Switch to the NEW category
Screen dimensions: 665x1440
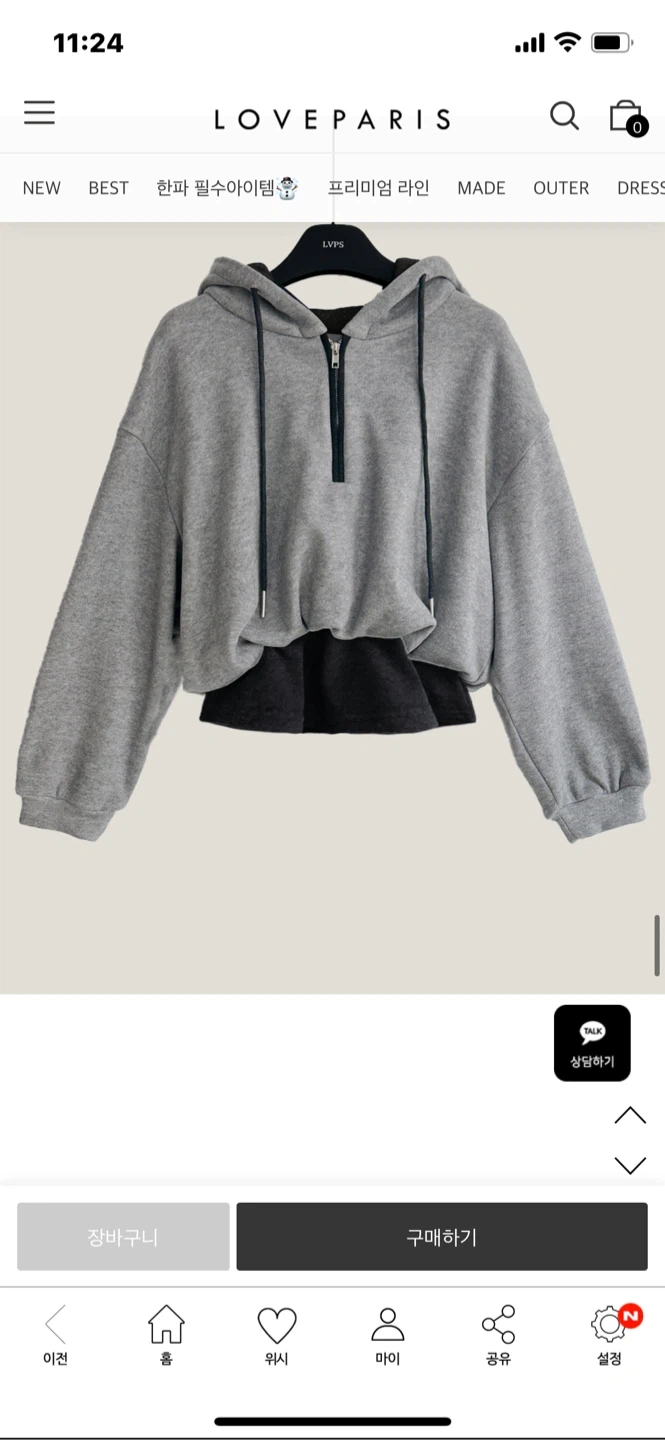pyautogui.click(x=42, y=188)
